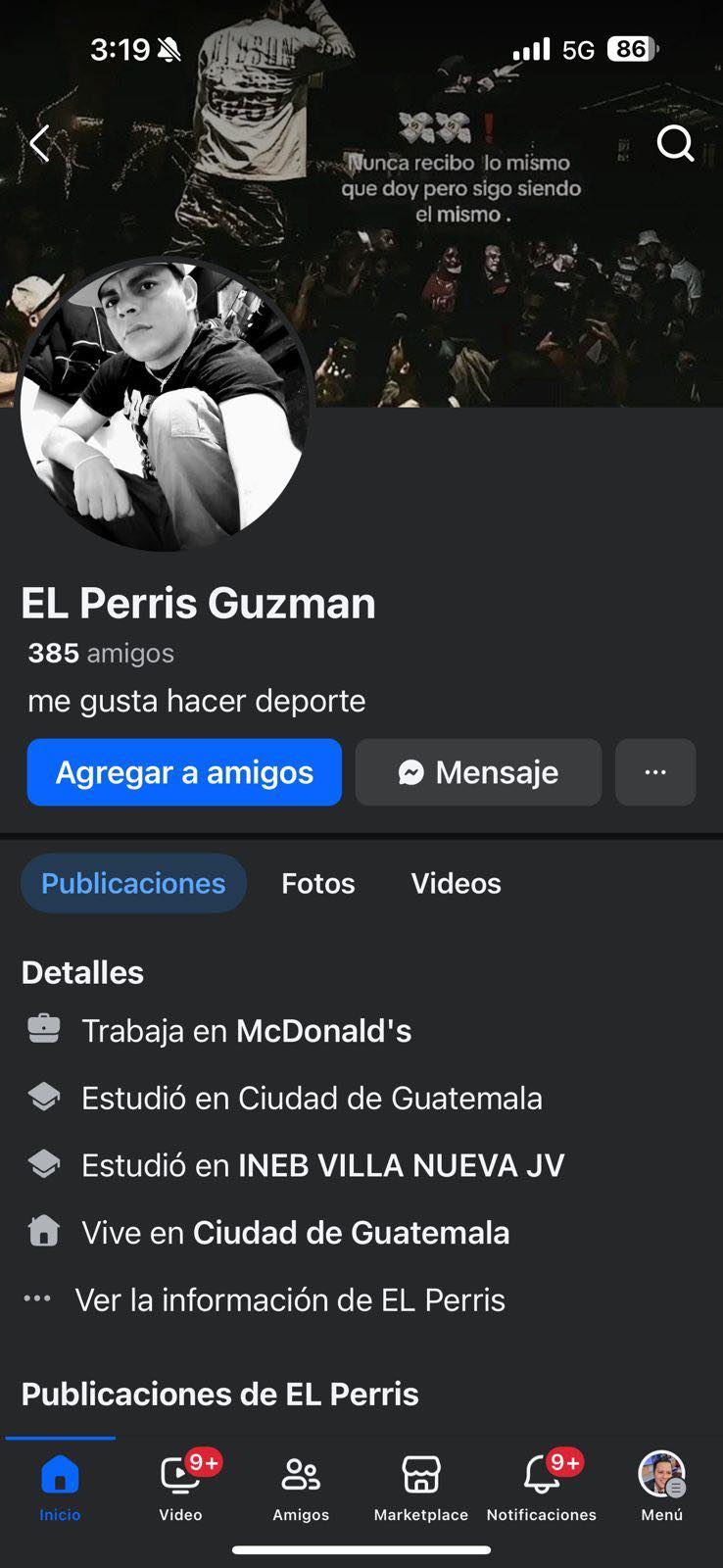The height and width of the screenshot is (1568, 723).
Task: Open Marketplace from bottom navigation
Action: 421,1485
